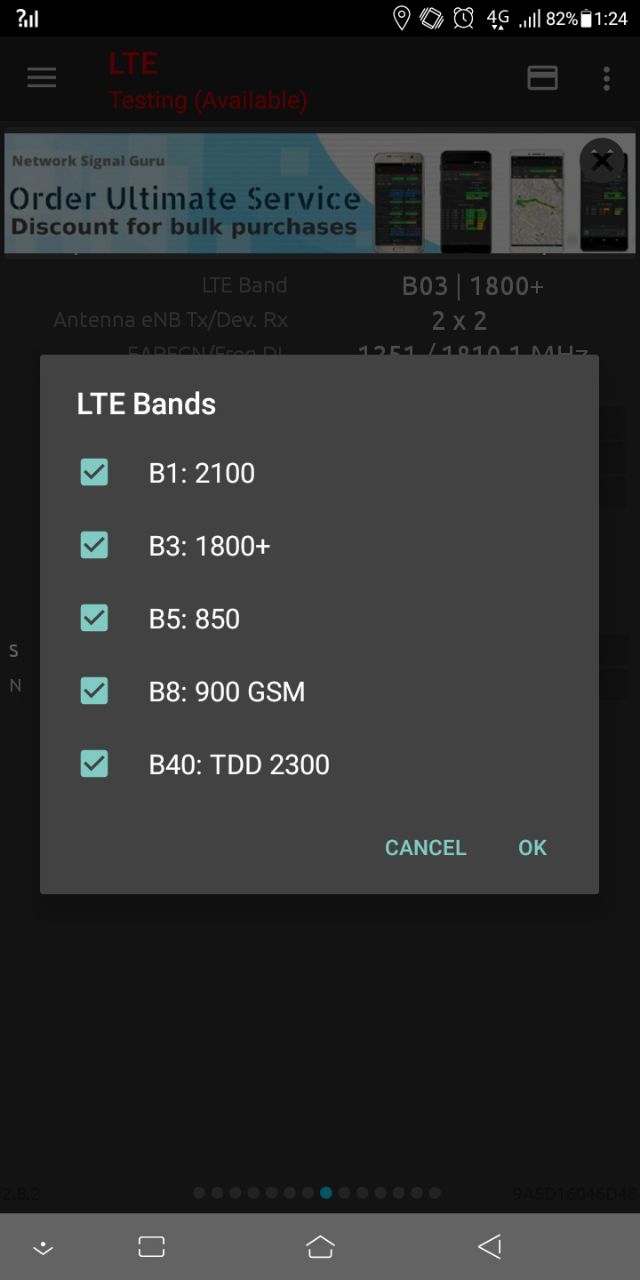
Task: Uncheck the B1: 2100 band checkbox
Action: [x=94, y=472]
